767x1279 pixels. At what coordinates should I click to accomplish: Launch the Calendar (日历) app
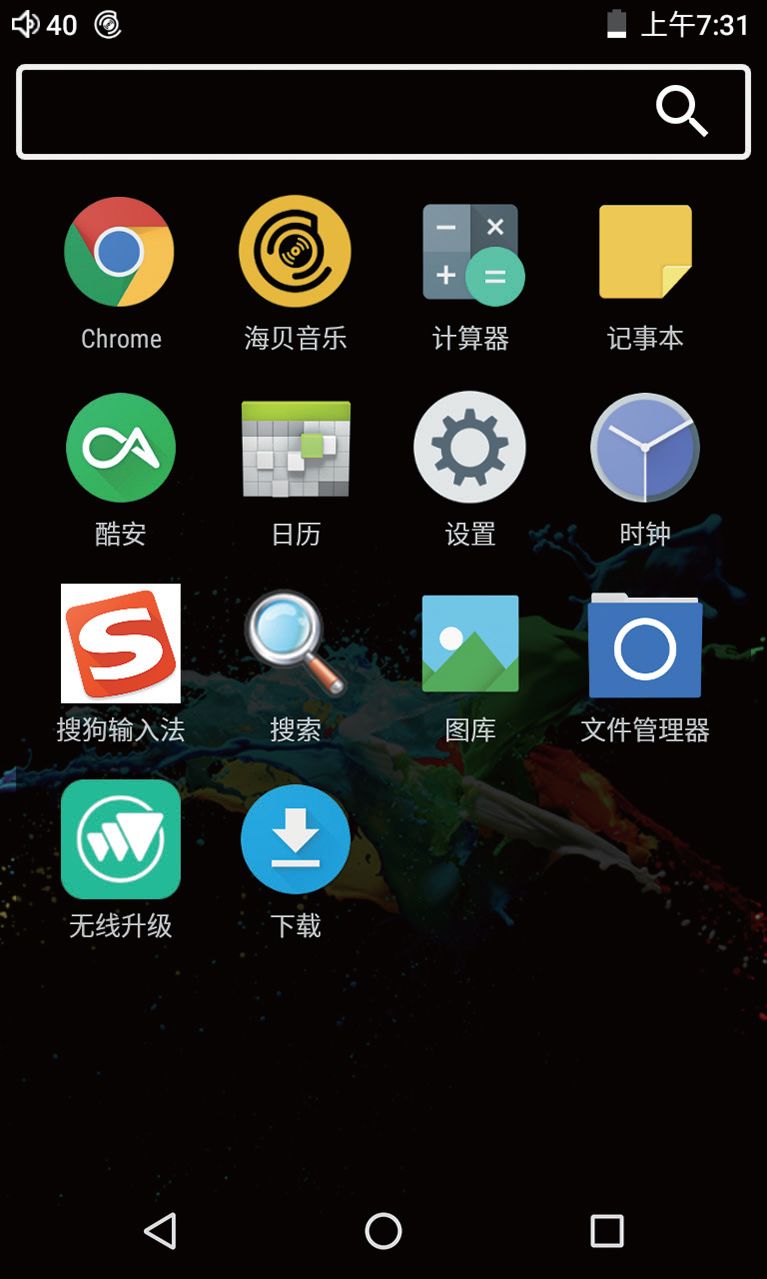coord(295,447)
